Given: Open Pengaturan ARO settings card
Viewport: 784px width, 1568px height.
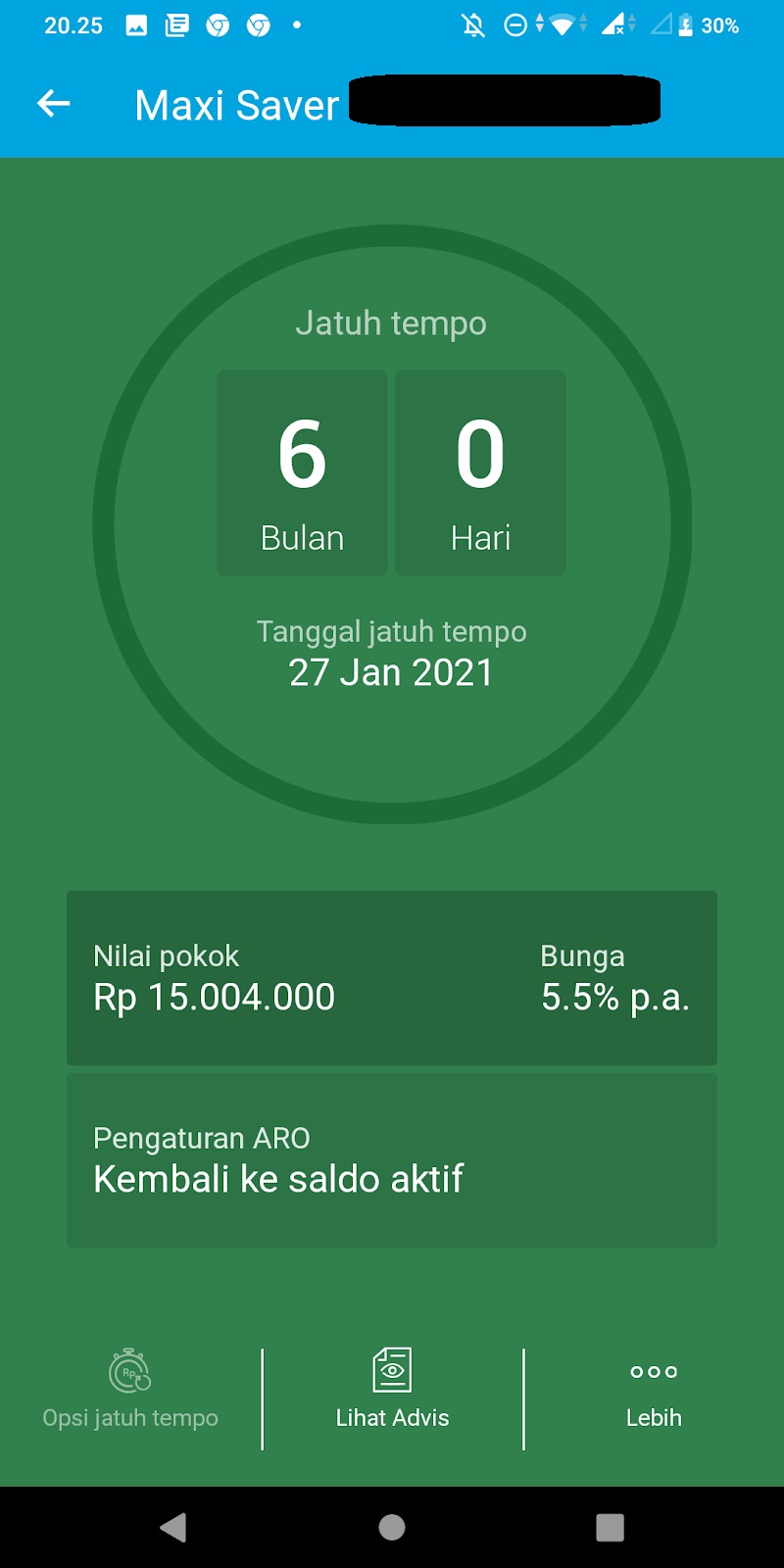Looking at the screenshot, I should pos(392,1160).
